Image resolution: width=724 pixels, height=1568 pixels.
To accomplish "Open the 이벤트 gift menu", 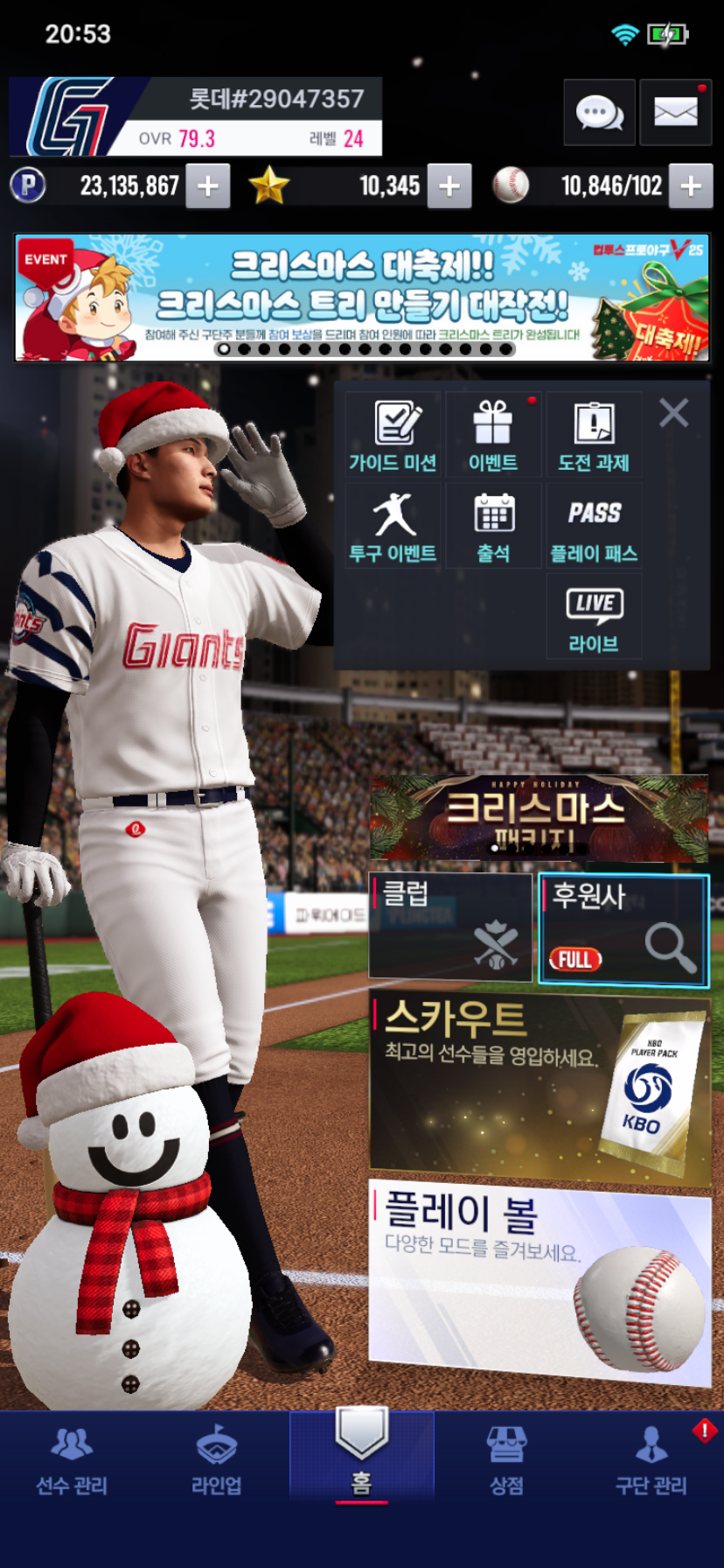I will (493, 436).
